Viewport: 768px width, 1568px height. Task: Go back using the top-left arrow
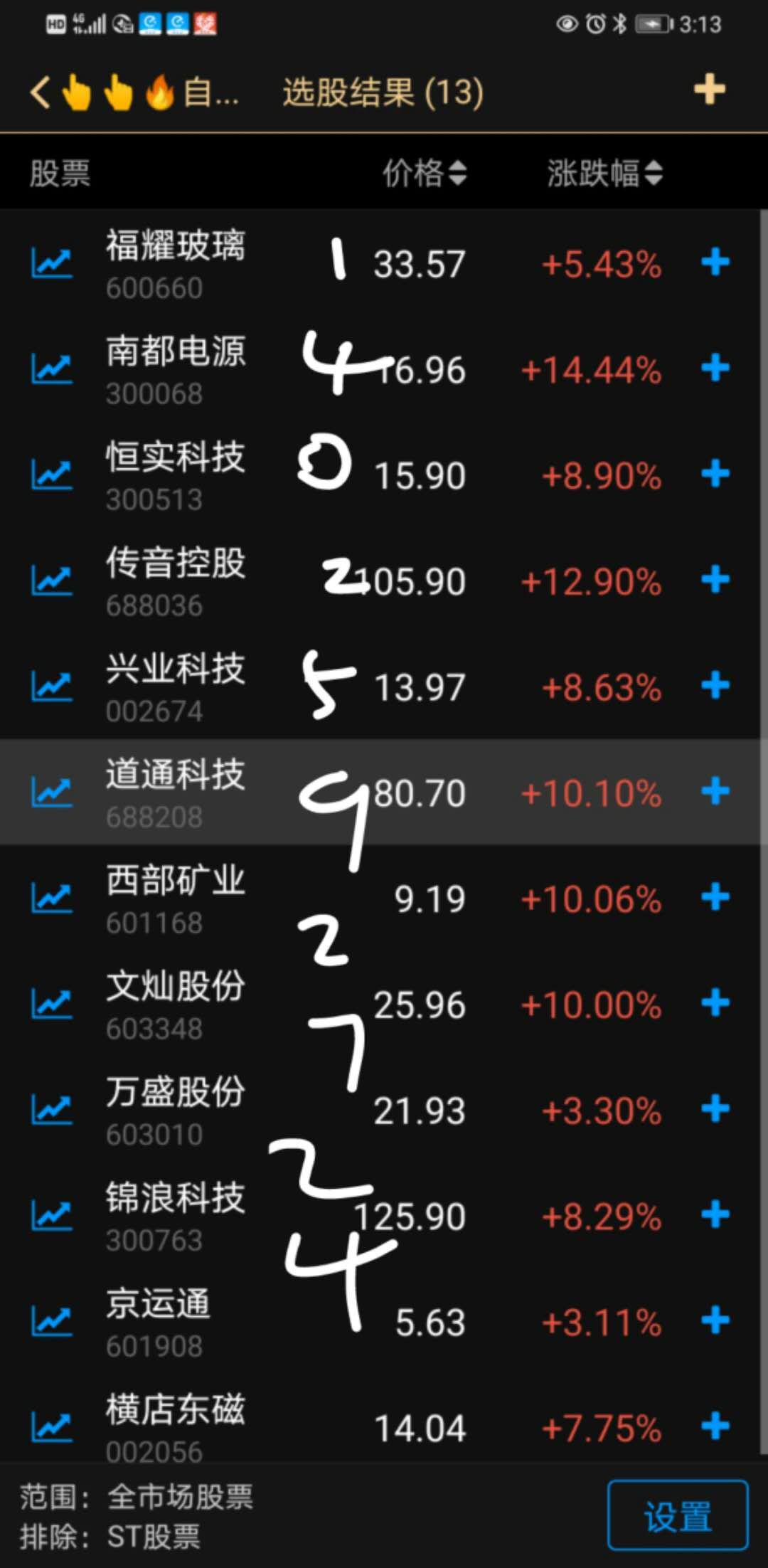pos(40,92)
